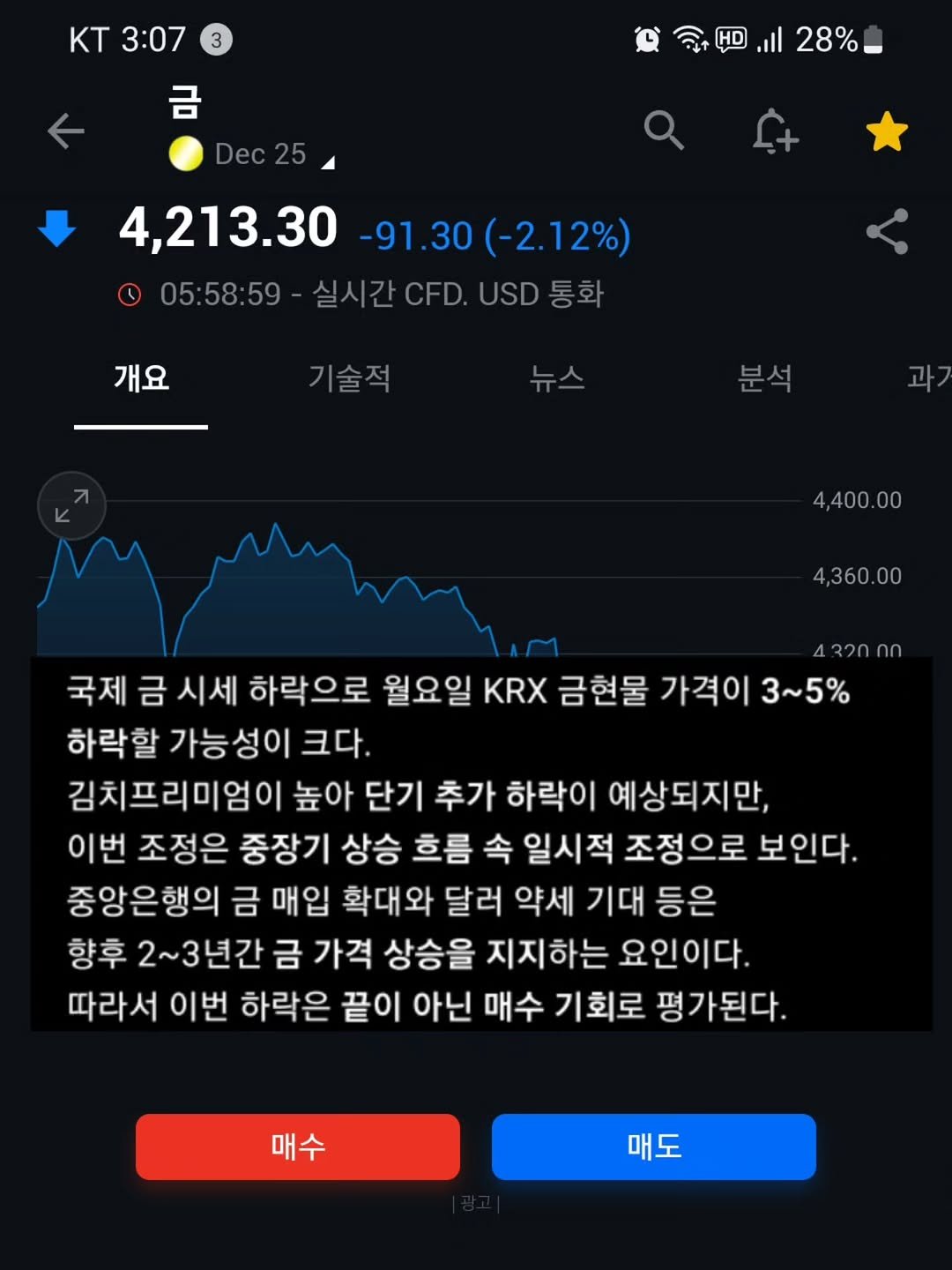Open the Dec 25 contract dropdown
Image resolution: width=952 pixels, height=1270 pixels.
coord(260,154)
